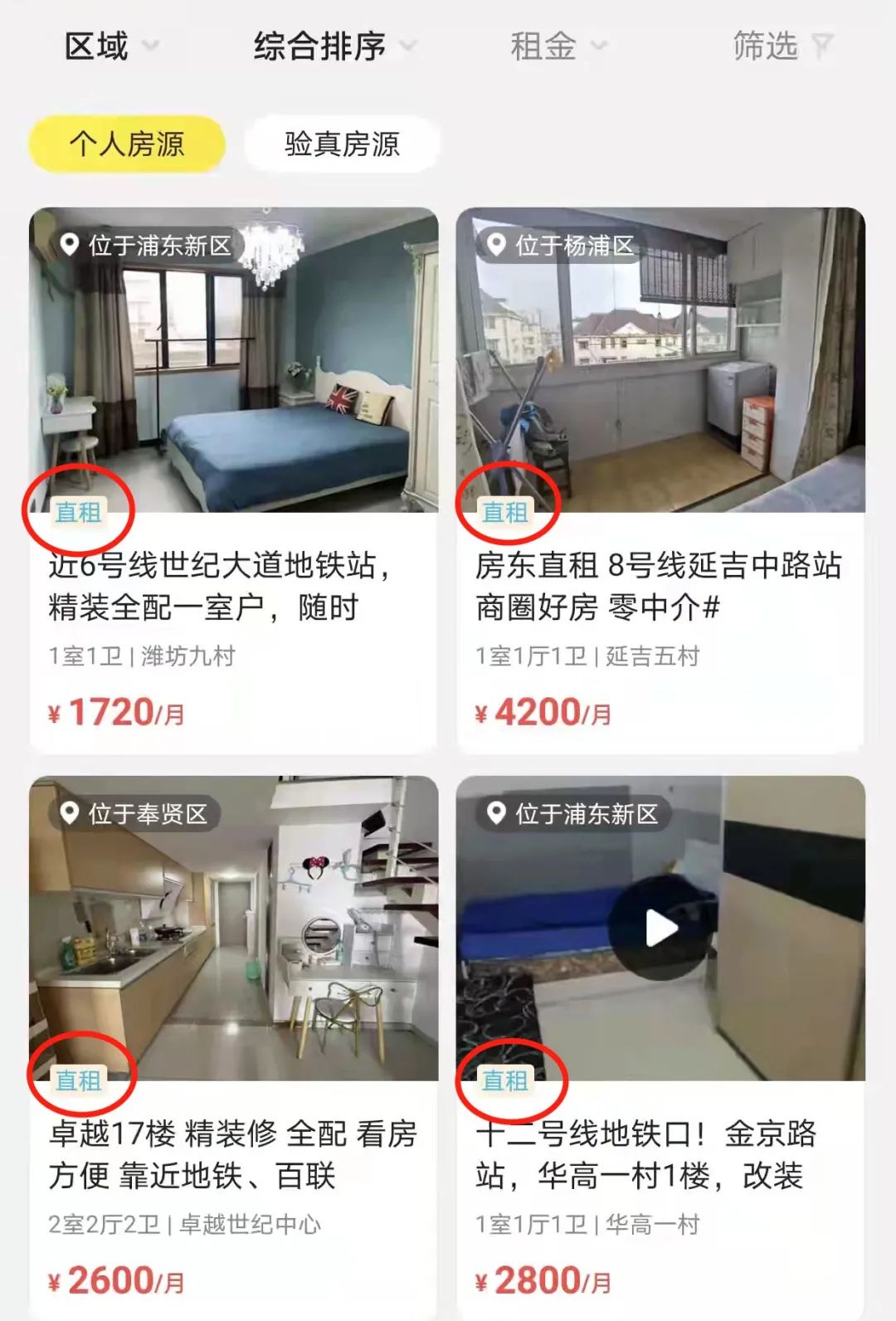
Task: Open the 综合排序 sorting dropdown
Action: click(319, 47)
